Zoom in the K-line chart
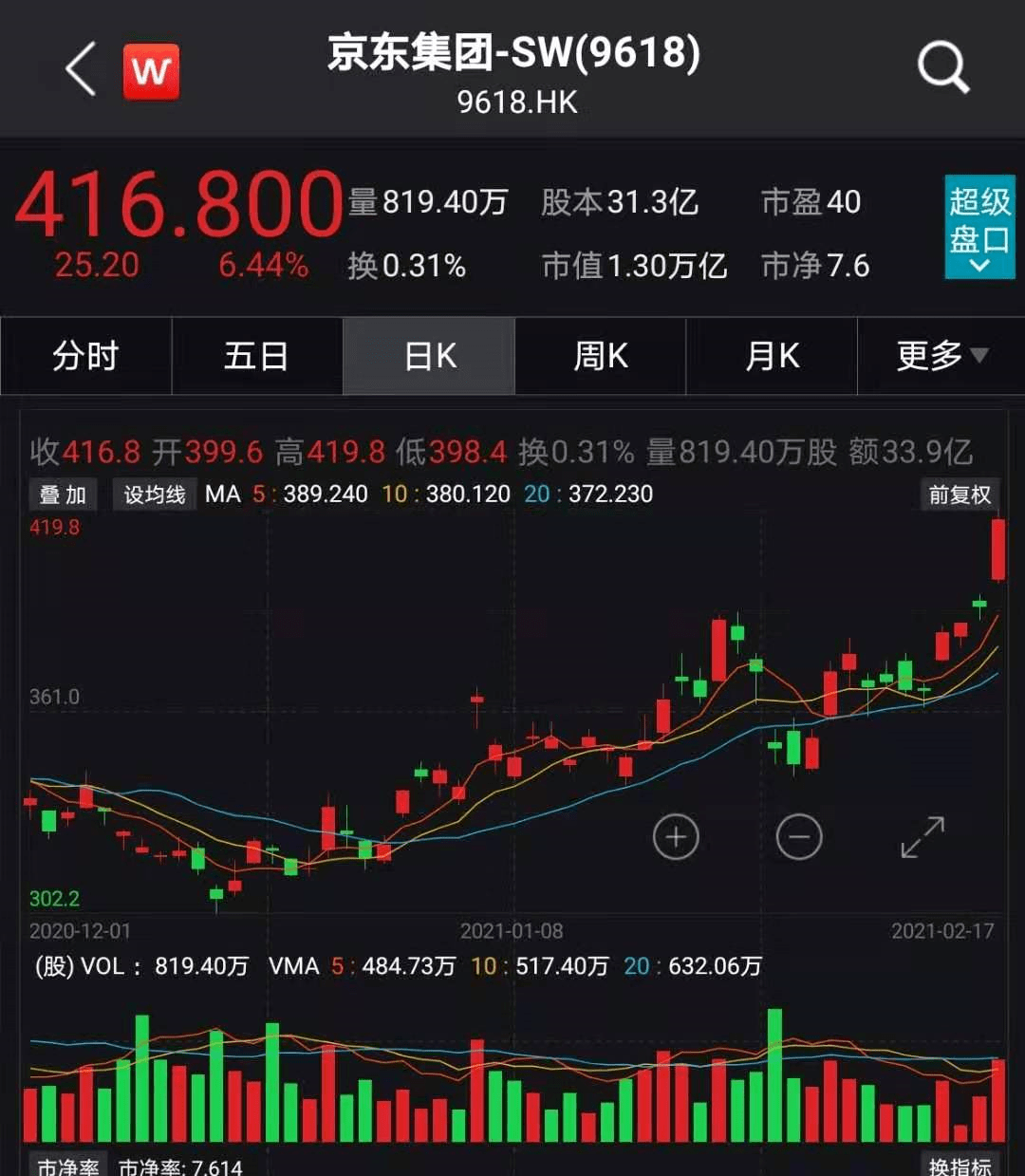 click(x=676, y=837)
